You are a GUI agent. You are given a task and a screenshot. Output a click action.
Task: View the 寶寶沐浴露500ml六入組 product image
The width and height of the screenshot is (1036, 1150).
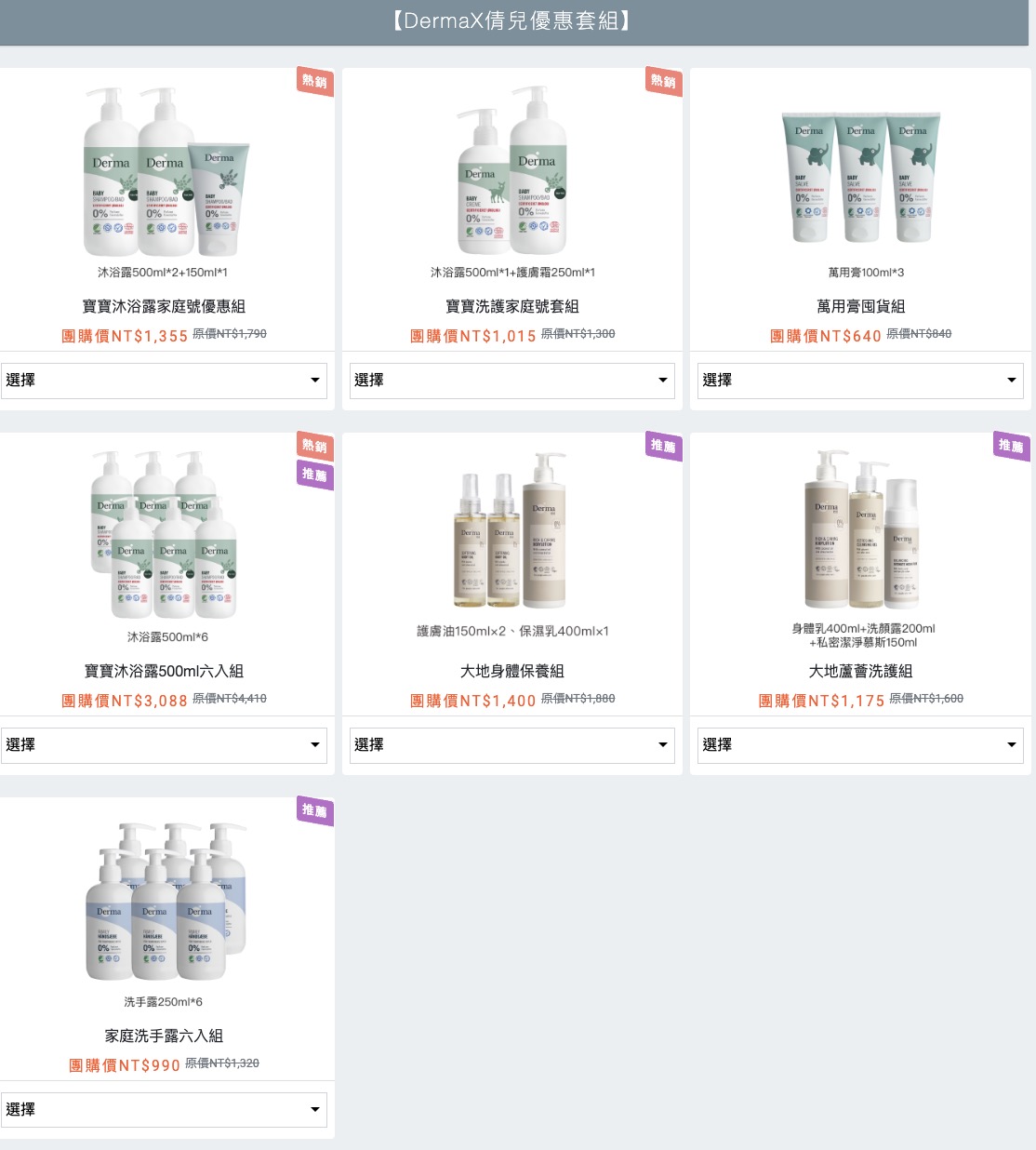click(x=164, y=535)
